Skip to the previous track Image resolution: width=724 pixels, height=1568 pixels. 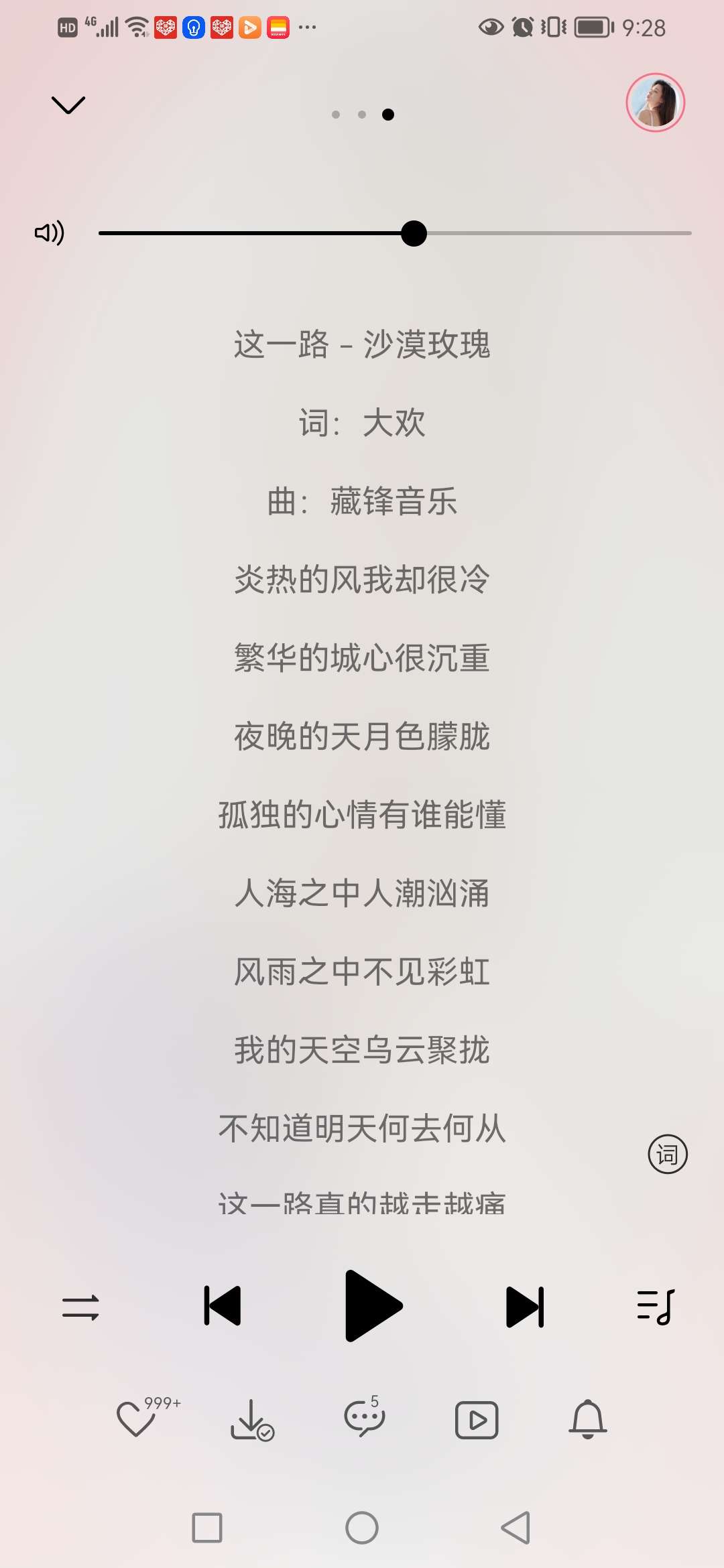(223, 1306)
